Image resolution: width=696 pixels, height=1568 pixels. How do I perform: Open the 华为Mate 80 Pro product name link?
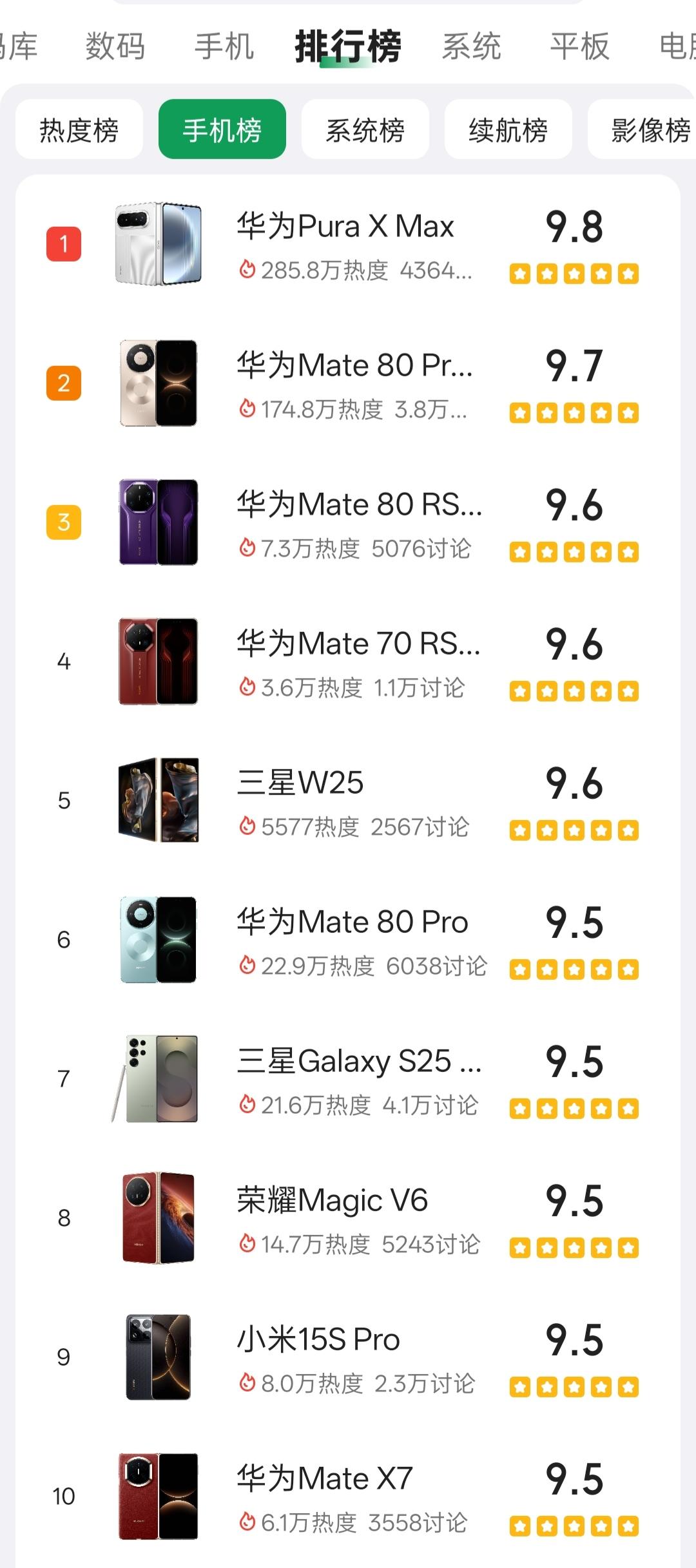point(351,922)
